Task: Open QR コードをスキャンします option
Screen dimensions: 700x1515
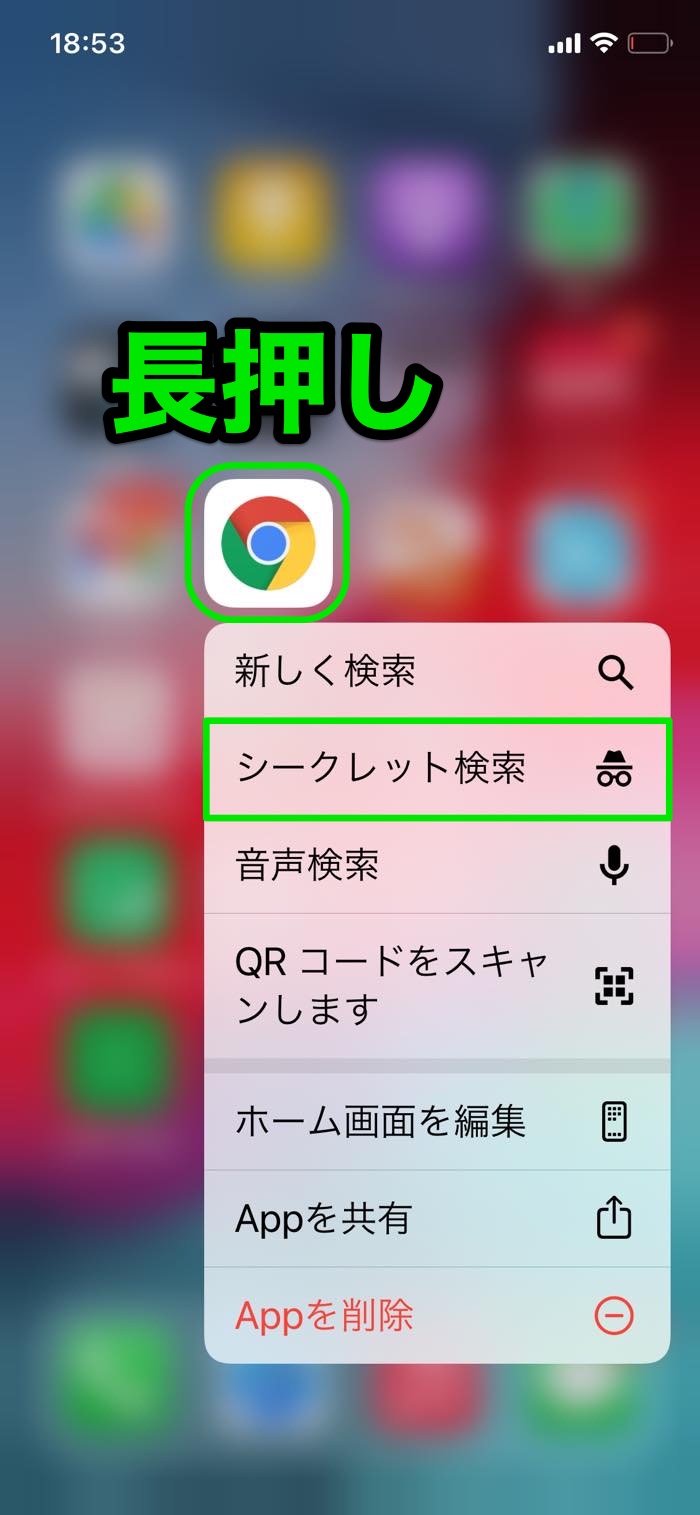Action: 436,986
